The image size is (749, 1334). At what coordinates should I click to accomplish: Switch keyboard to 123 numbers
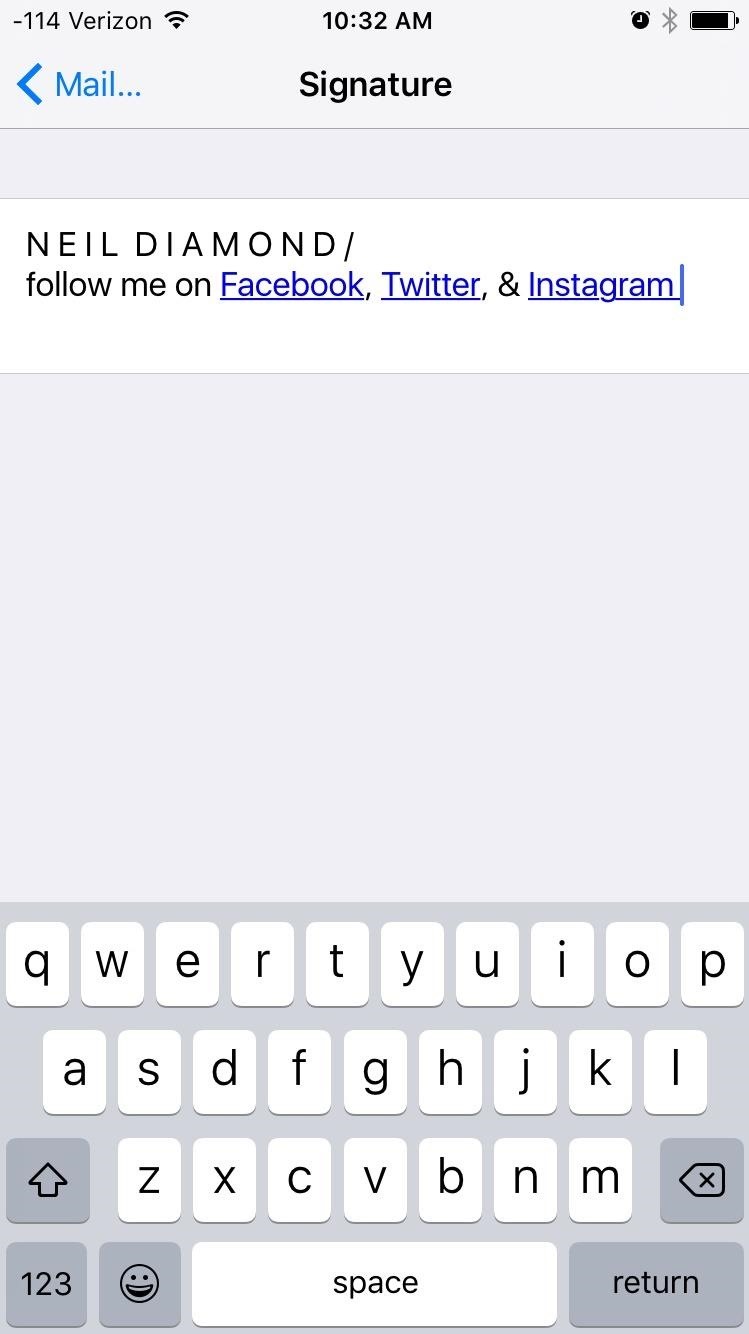pos(46,1283)
